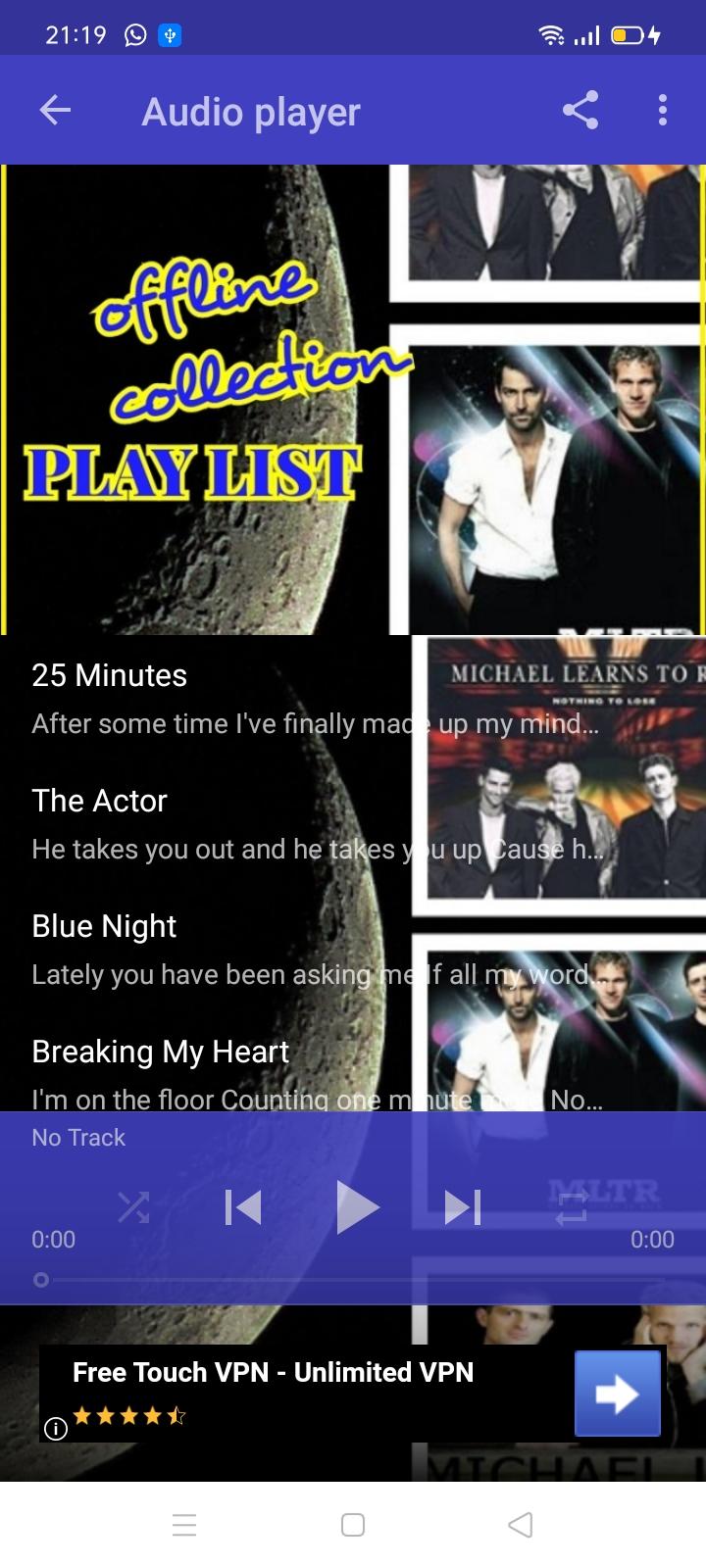
Task: Open the Blue Night song
Action: pos(353,949)
